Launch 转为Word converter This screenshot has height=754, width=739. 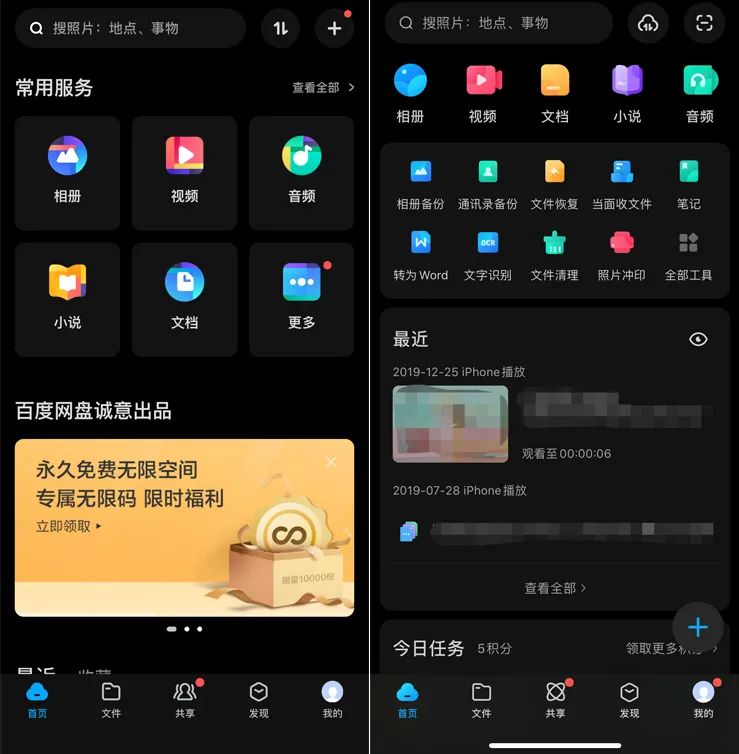420,254
